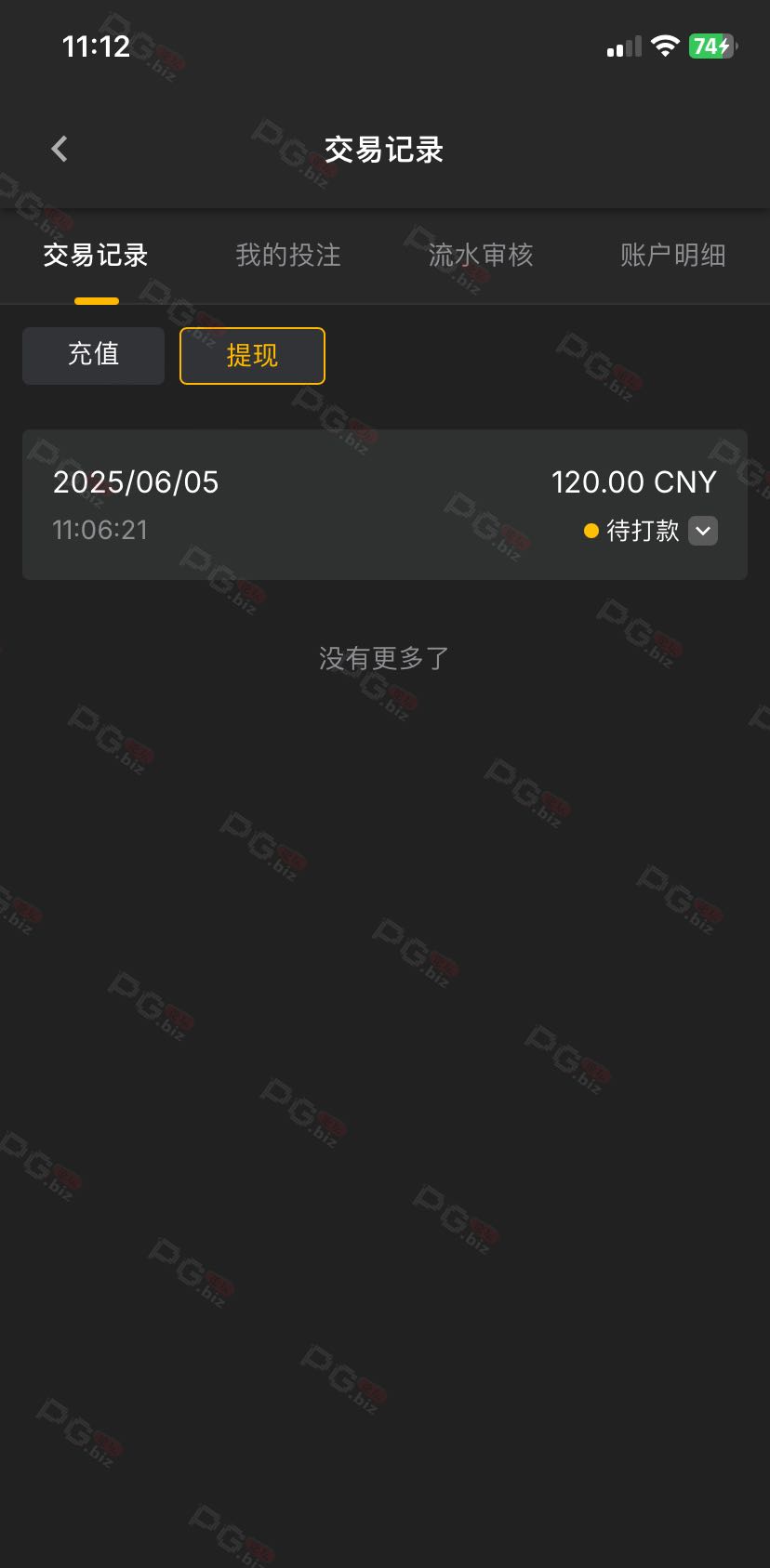
Task: Show 充值 records
Action: tap(93, 355)
